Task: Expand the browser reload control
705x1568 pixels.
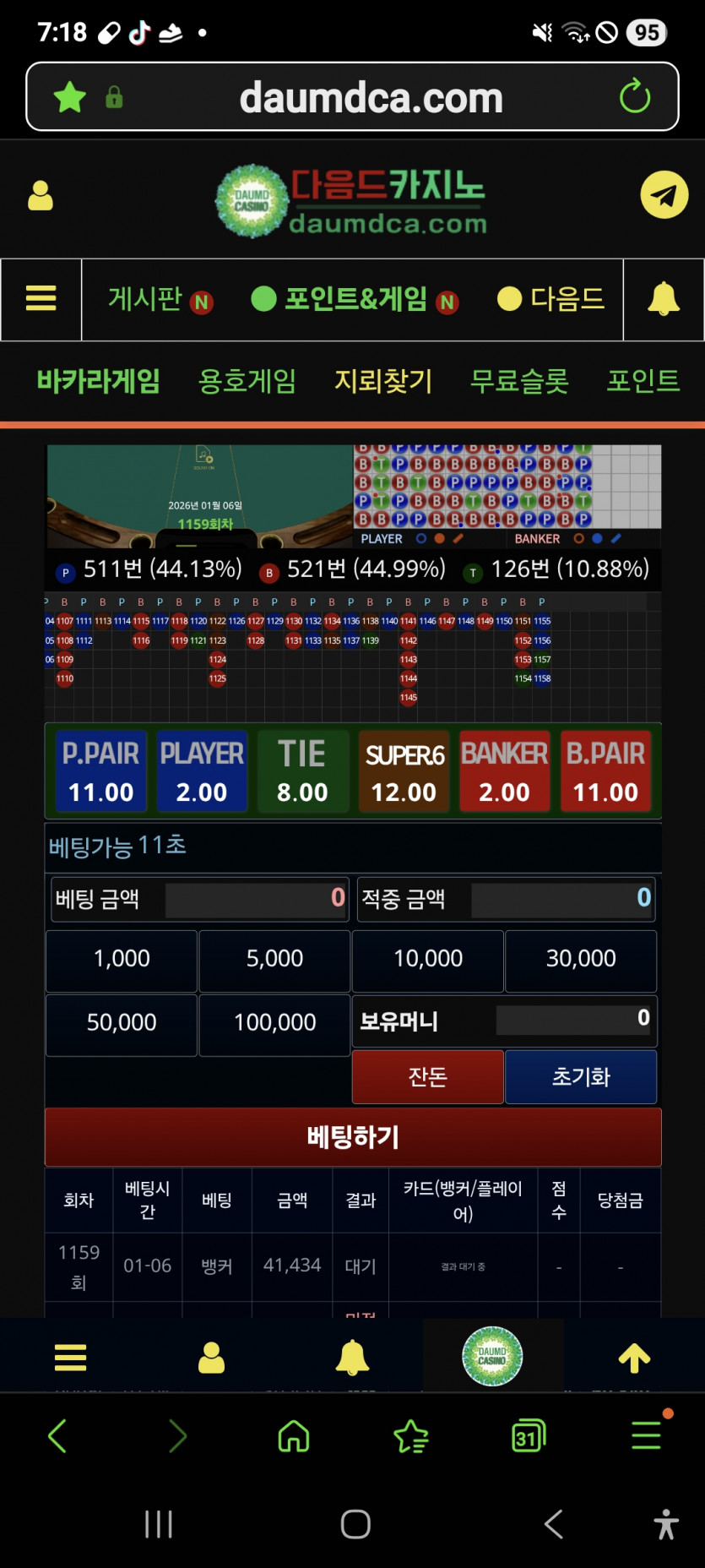Action: pyautogui.click(x=636, y=96)
